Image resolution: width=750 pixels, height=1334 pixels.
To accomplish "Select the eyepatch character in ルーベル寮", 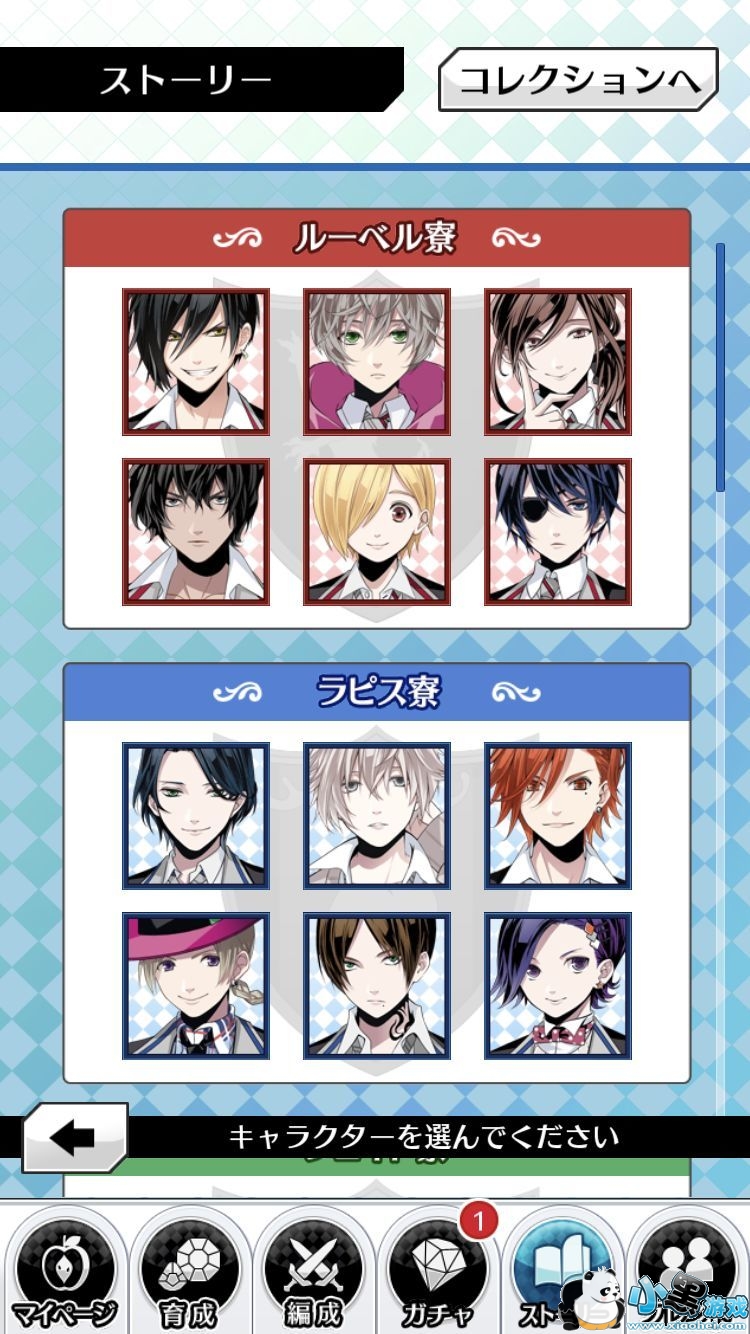I will point(558,532).
